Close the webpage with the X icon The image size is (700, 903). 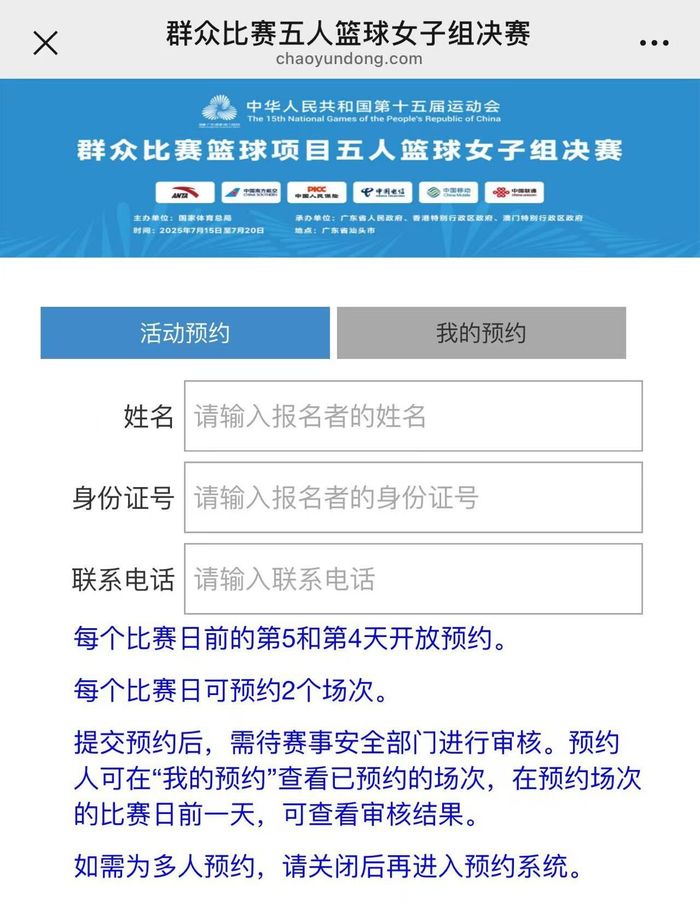(45, 43)
